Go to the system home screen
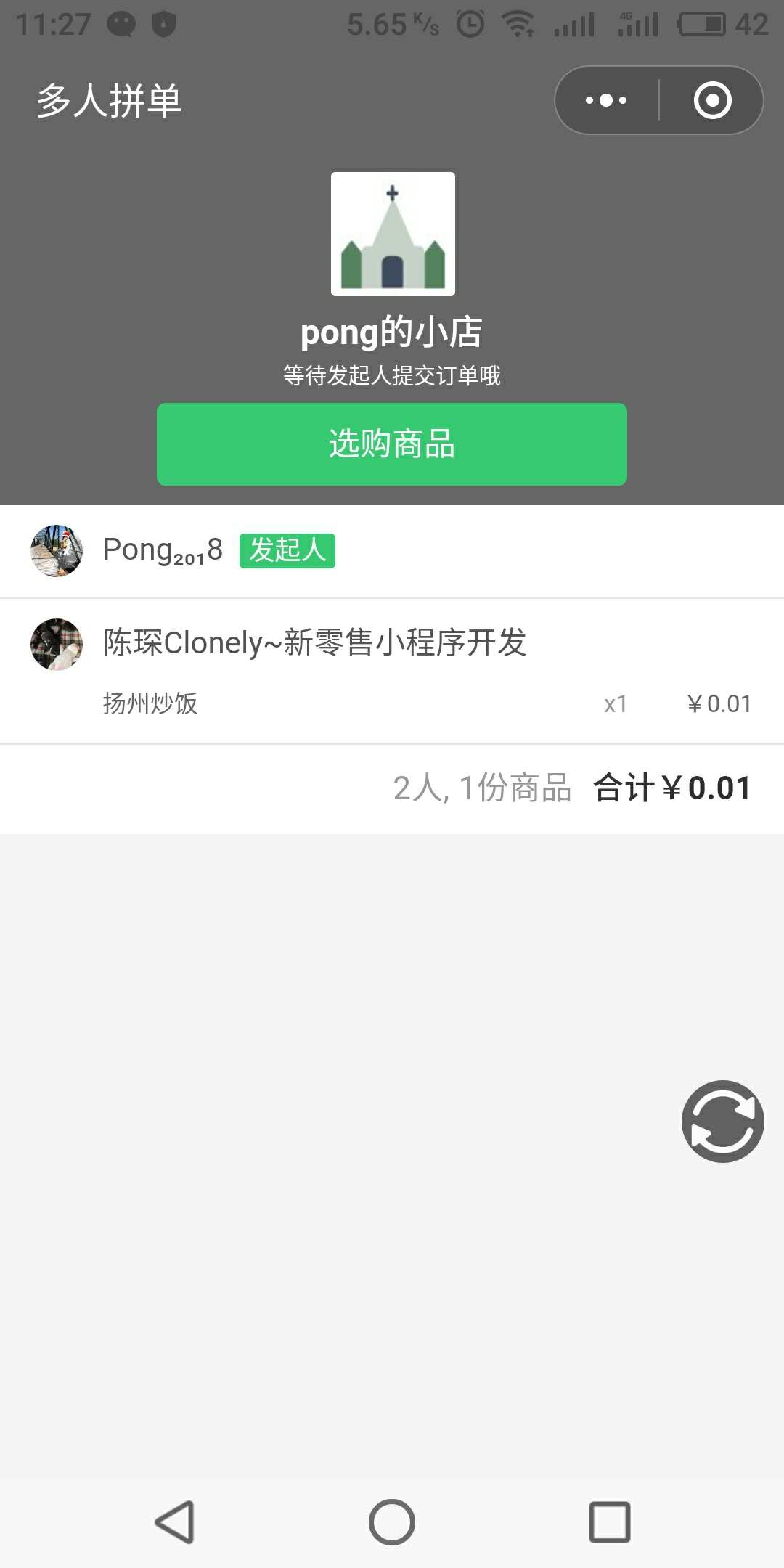 [392, 1522]
